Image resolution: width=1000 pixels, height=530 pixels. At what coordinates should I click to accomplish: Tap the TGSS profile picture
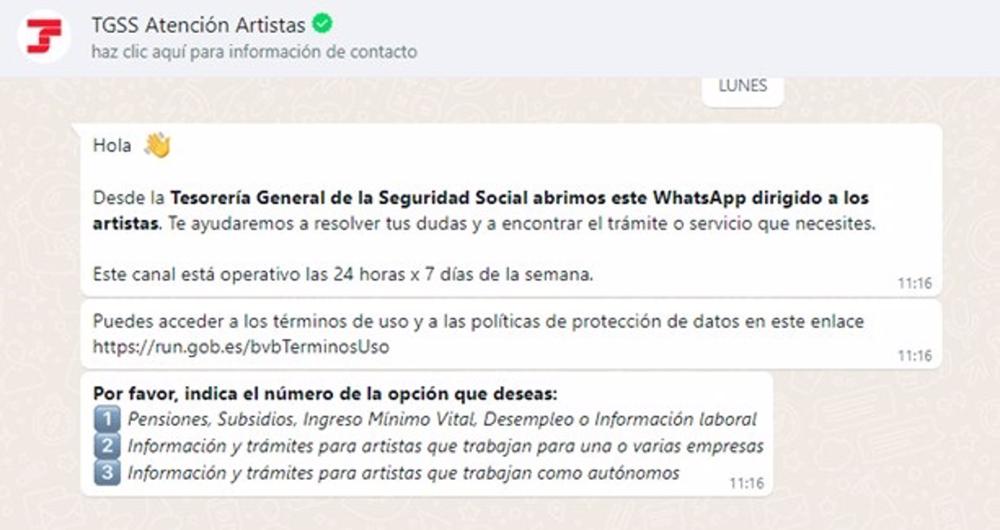click(x=43, y=36)
